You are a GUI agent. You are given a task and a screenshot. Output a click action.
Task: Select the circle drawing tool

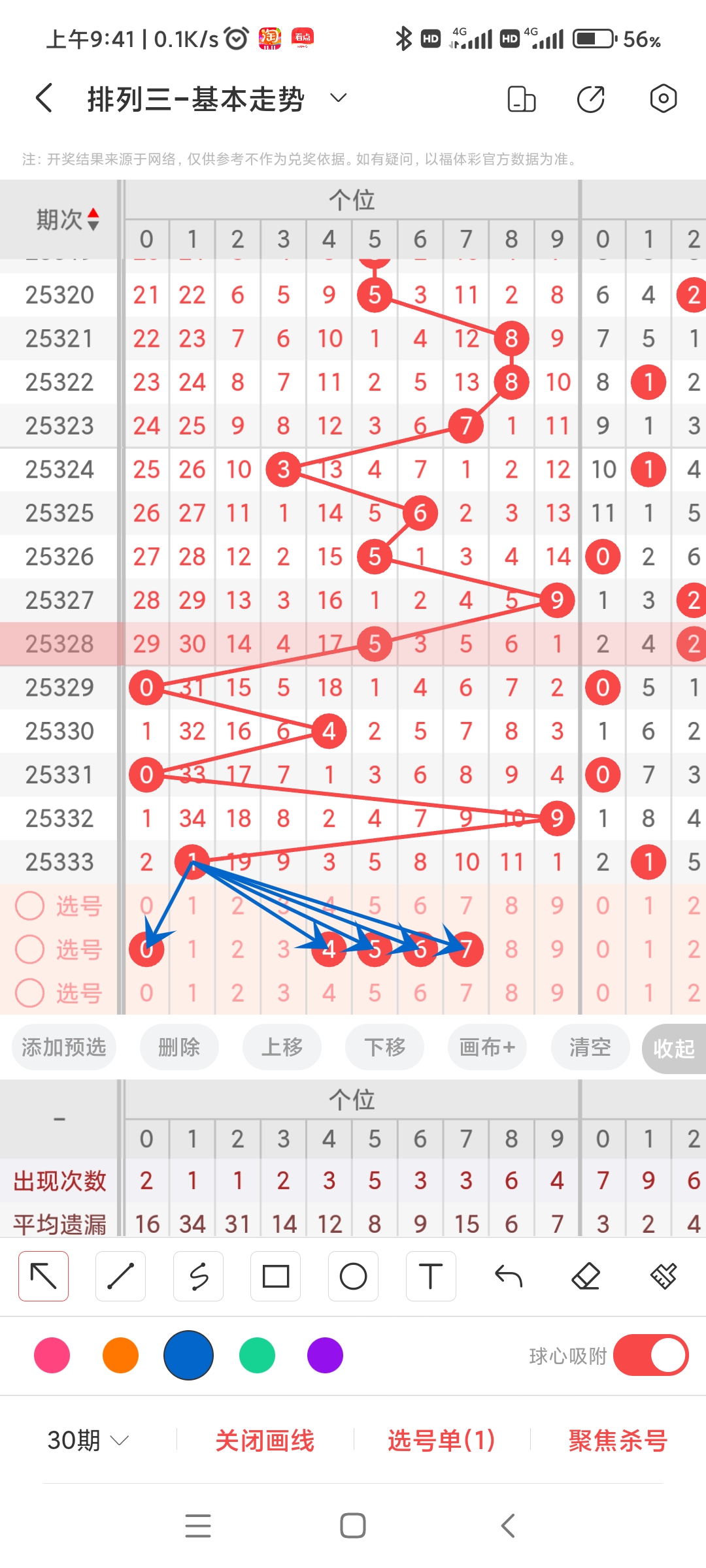click(x=353, y=1275)
